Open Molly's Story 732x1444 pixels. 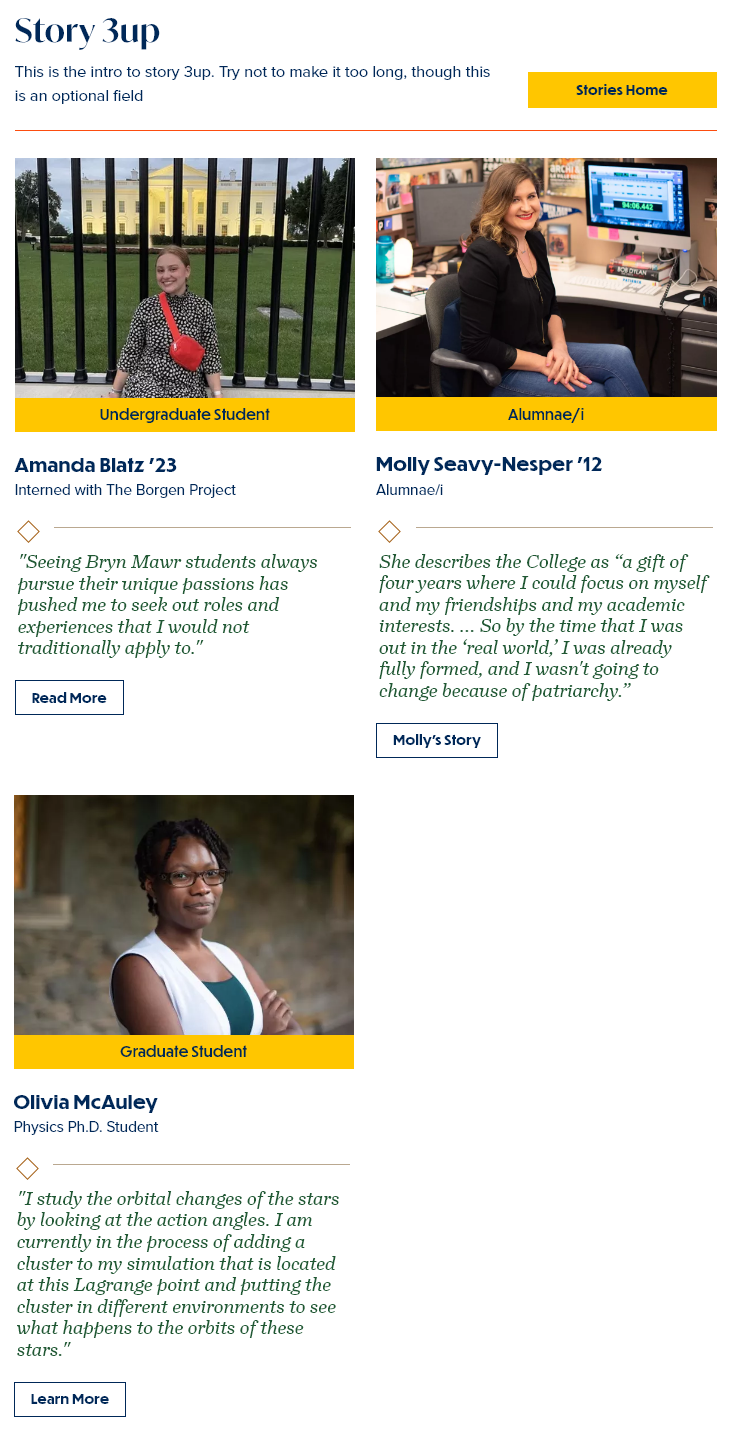pos(436,740)
